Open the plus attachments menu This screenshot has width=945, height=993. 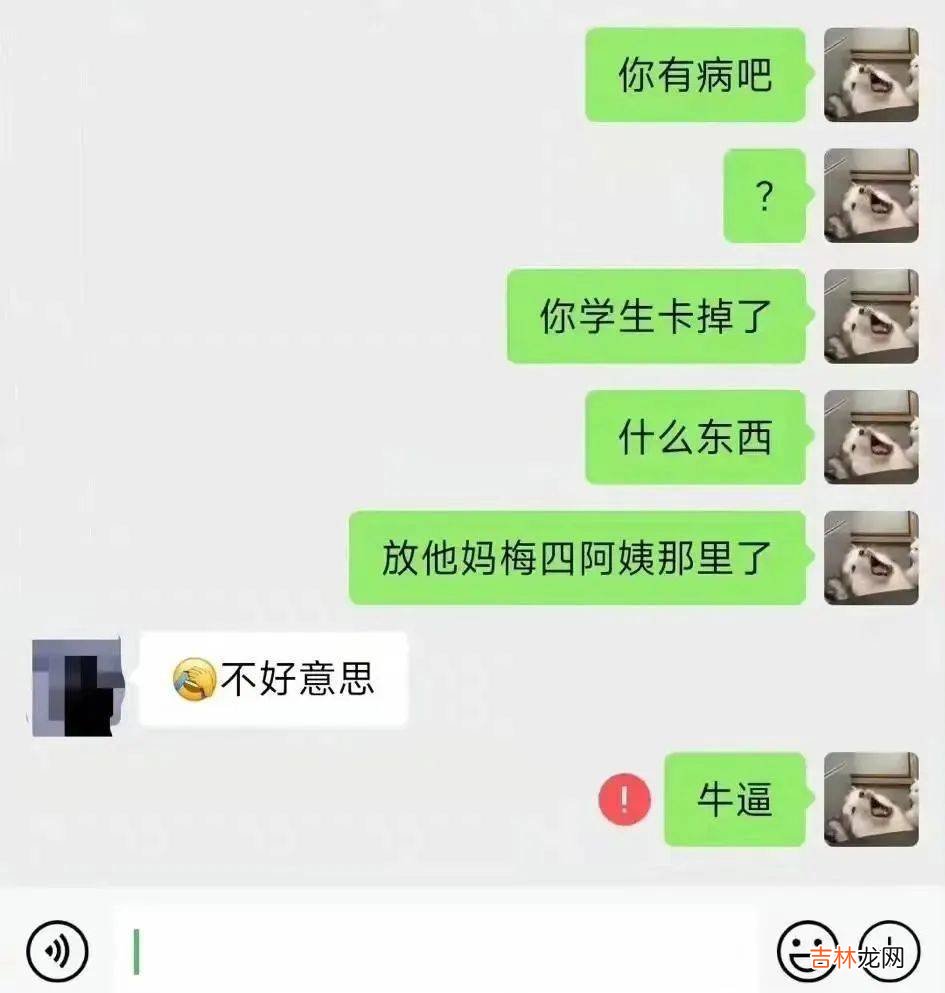pyautogui.click(x=889, y=950)
